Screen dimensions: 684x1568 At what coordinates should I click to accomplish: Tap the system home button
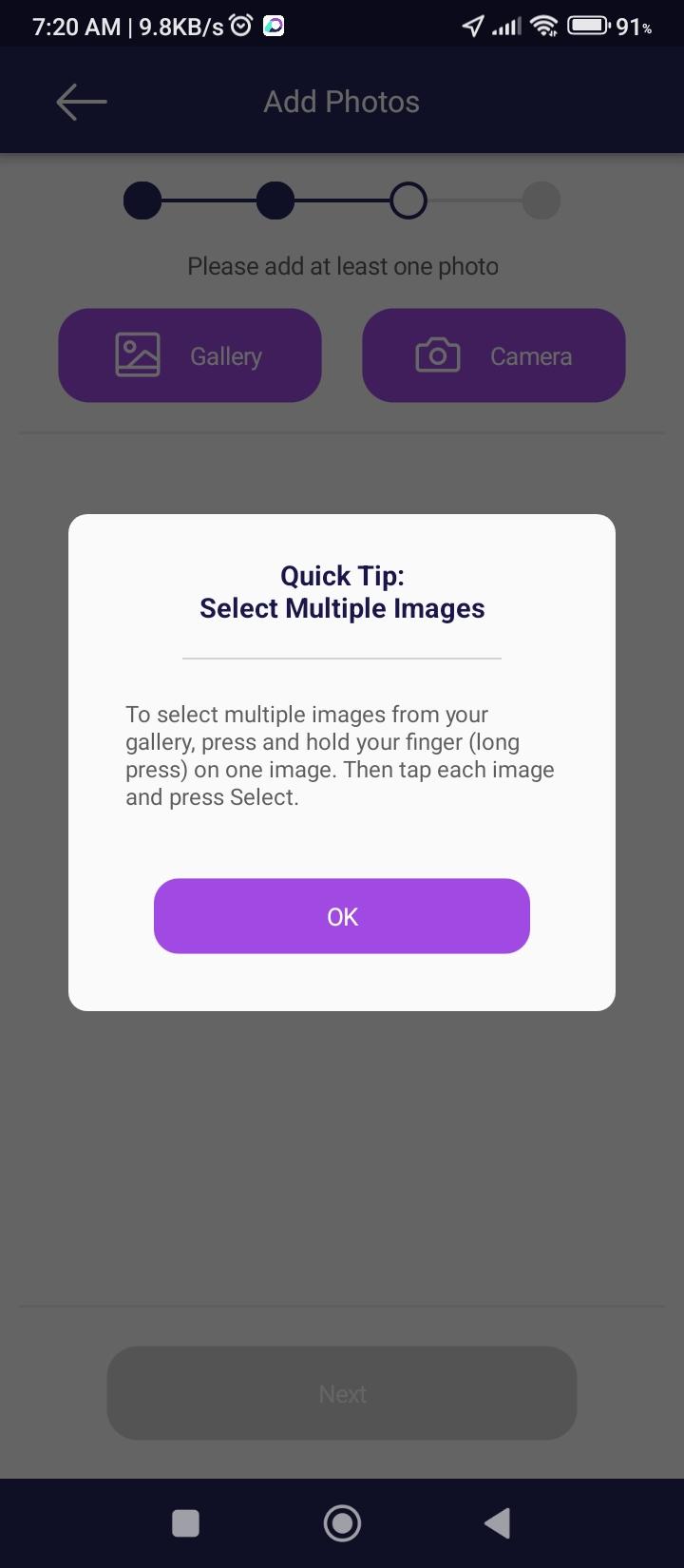tap(342, 1523)
